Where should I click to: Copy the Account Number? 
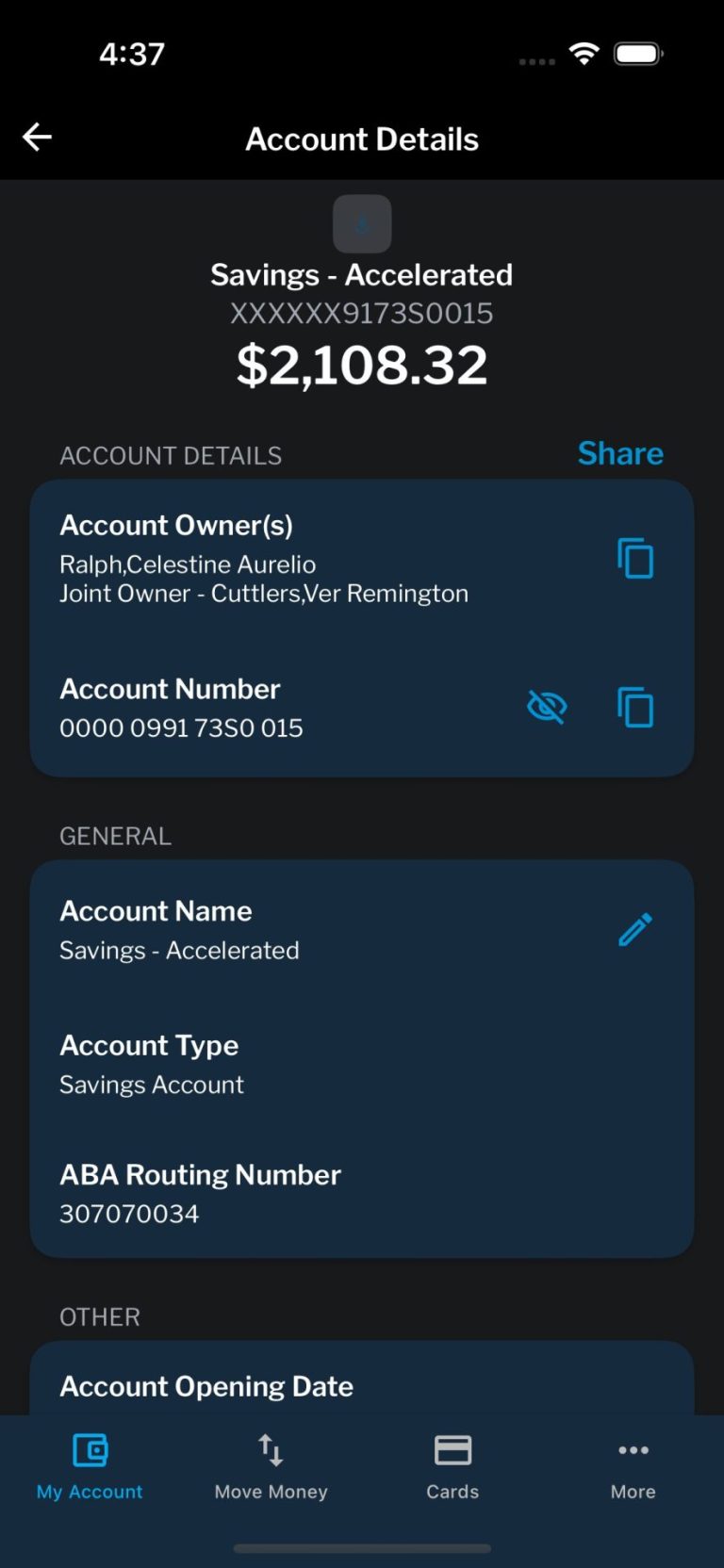point(634,707)
